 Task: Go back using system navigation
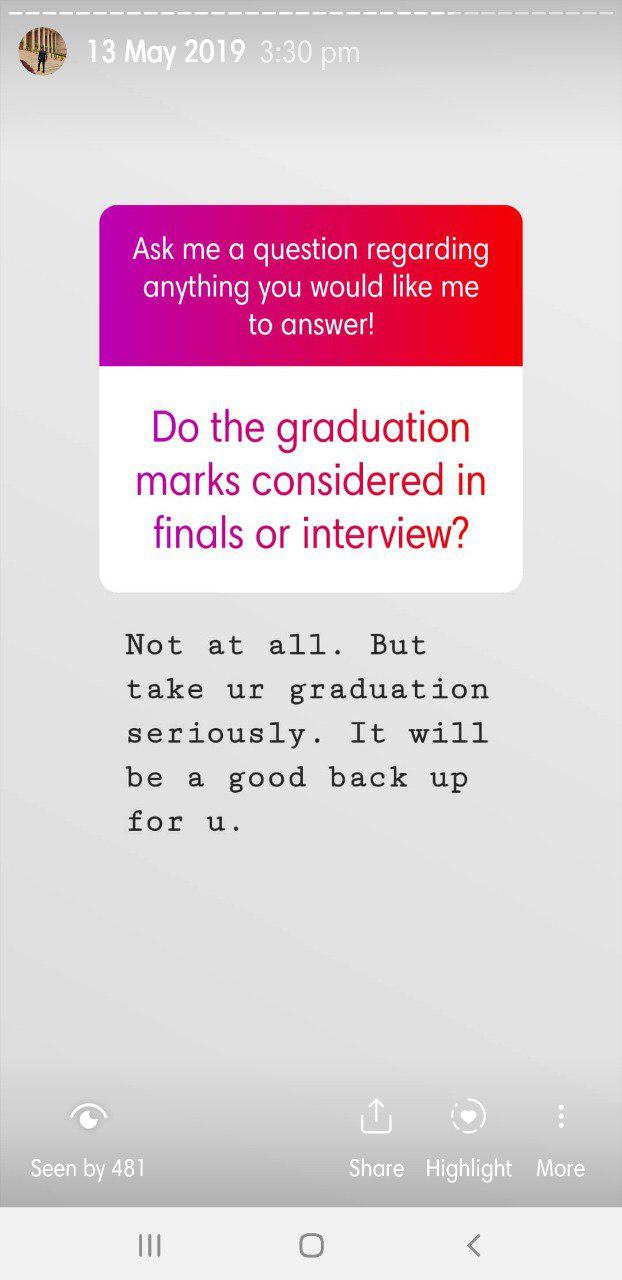pos(474,1245)
